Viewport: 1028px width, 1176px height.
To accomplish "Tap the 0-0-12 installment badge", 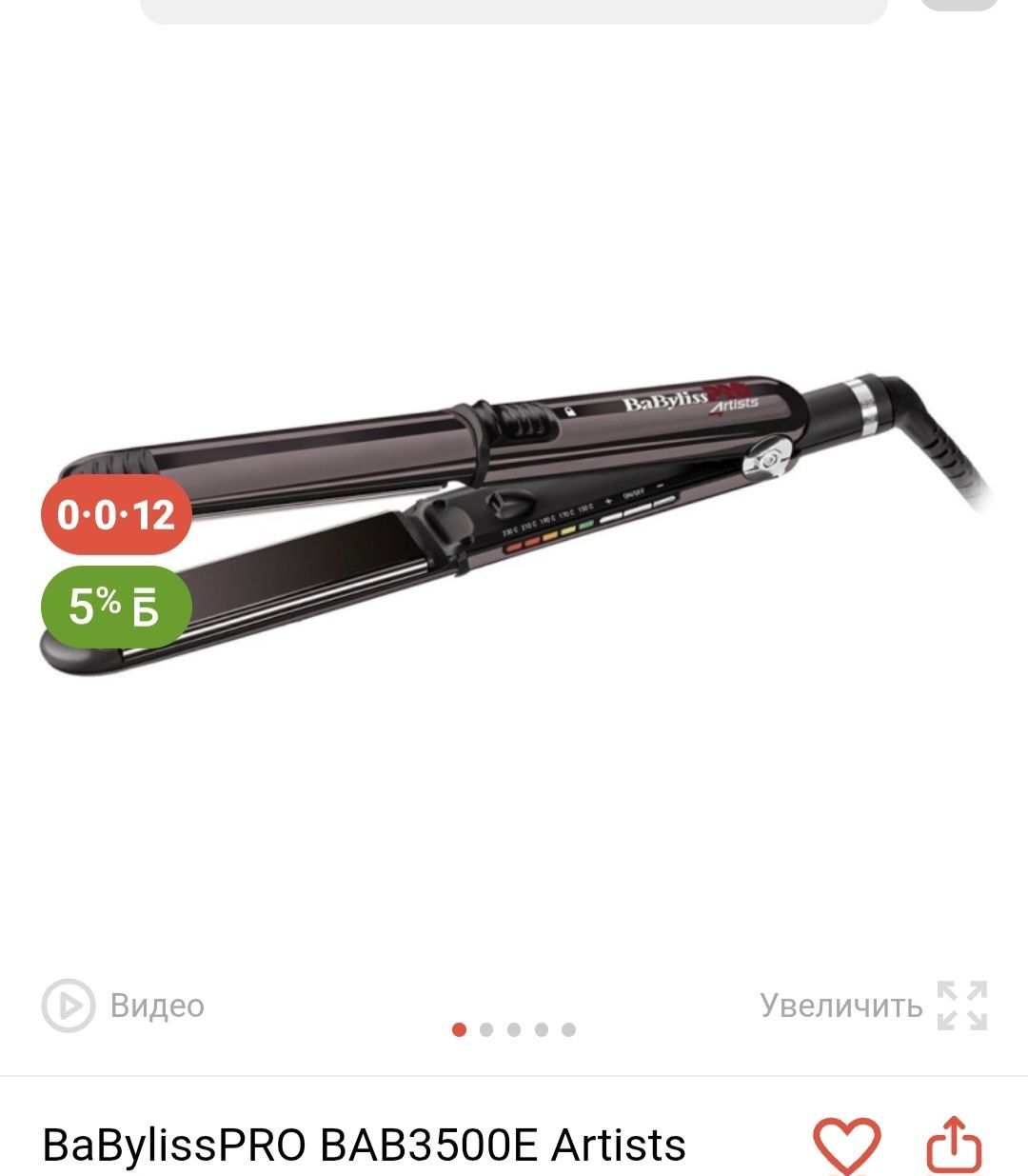I will click(116, 515).
